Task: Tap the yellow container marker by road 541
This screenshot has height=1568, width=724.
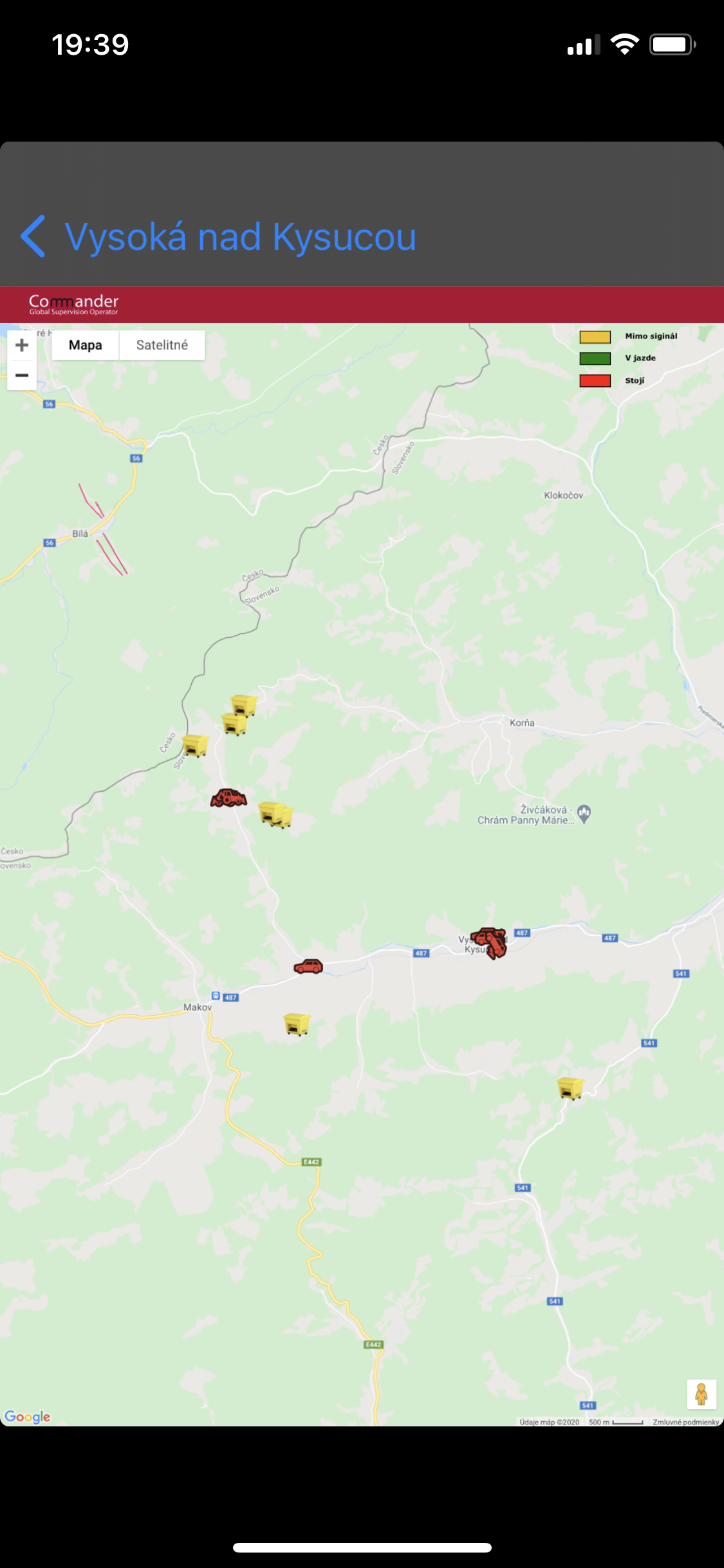Action: (570, 1088)
